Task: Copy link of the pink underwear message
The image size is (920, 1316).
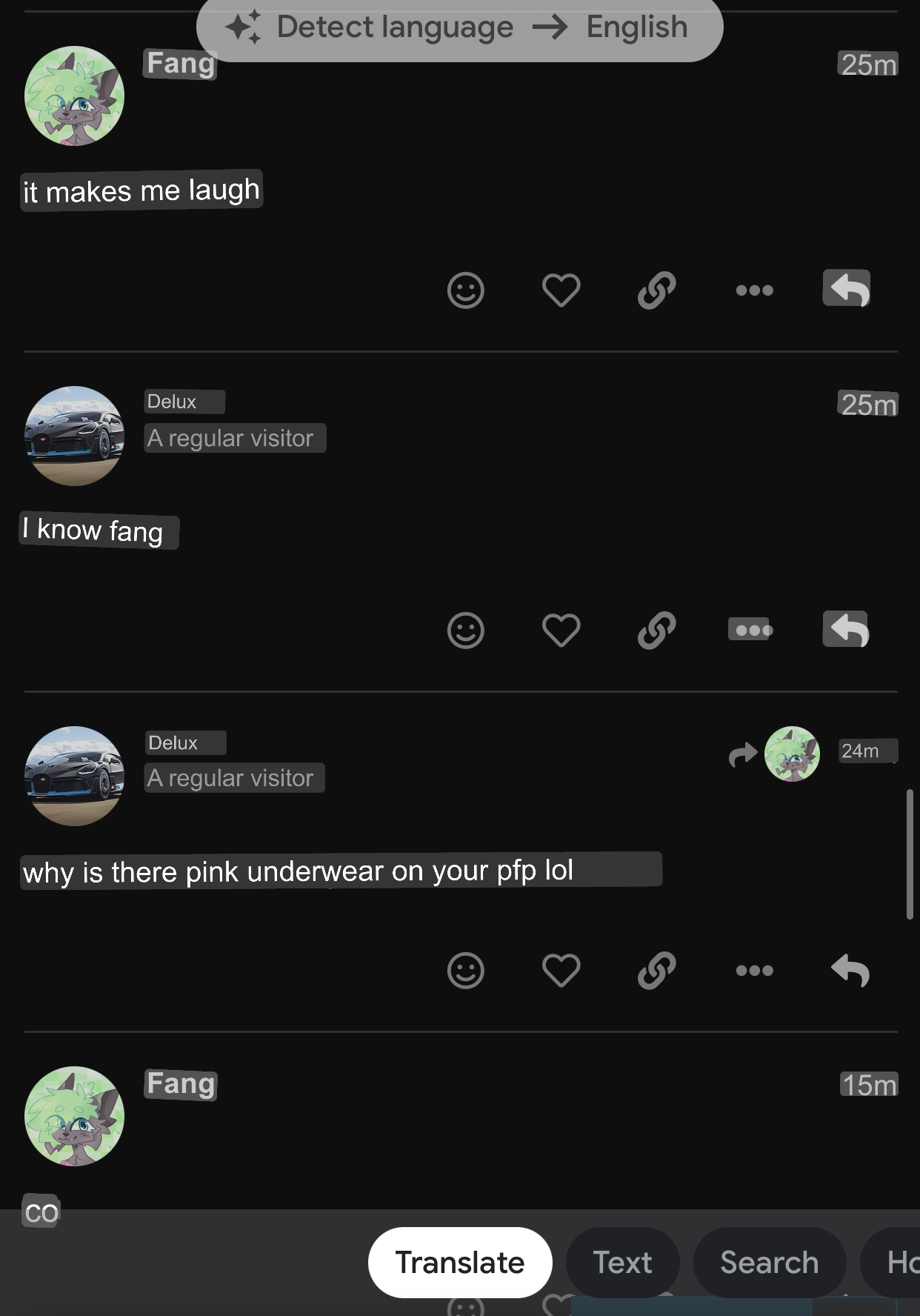Action: (656, 971)
